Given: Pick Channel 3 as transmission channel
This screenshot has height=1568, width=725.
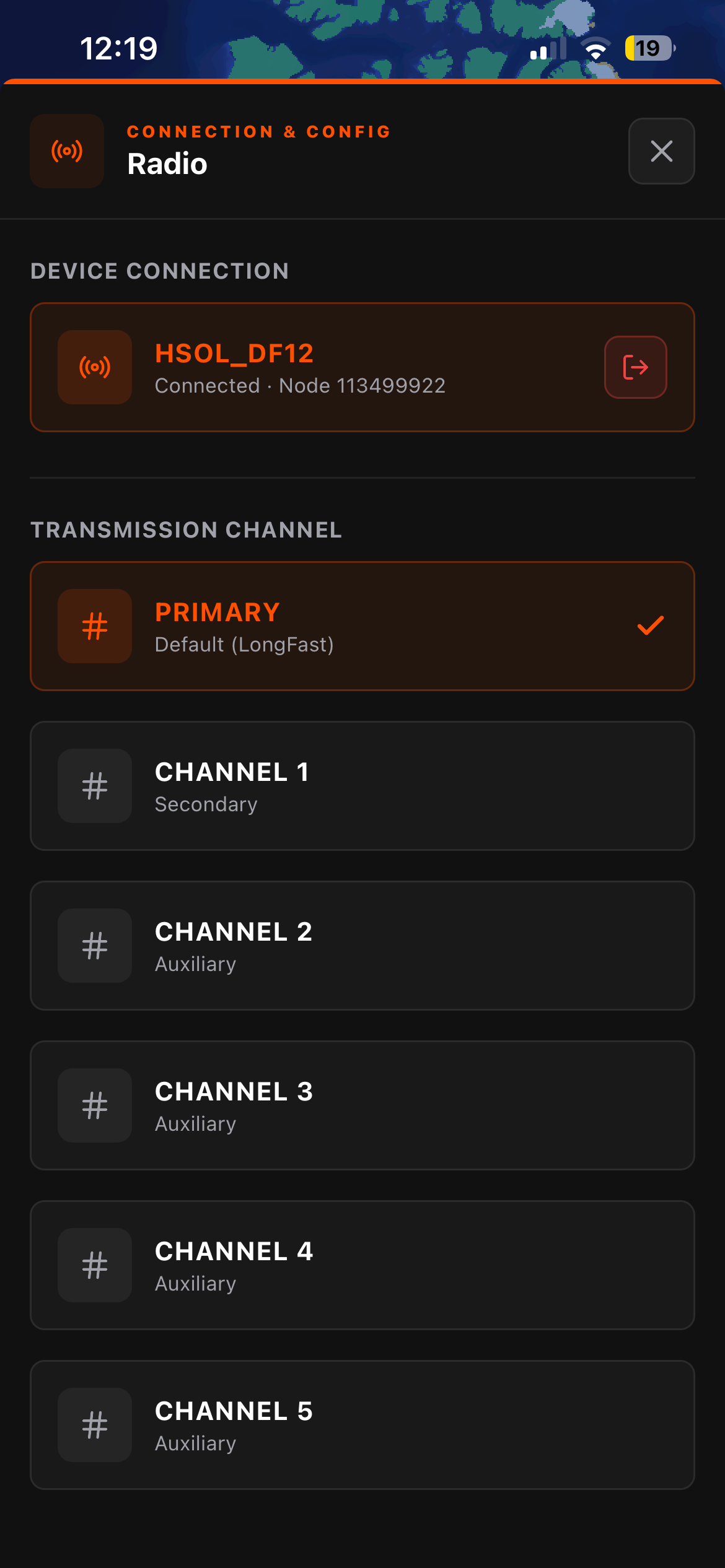Looking at the screenshot, I should point(362,1105).
